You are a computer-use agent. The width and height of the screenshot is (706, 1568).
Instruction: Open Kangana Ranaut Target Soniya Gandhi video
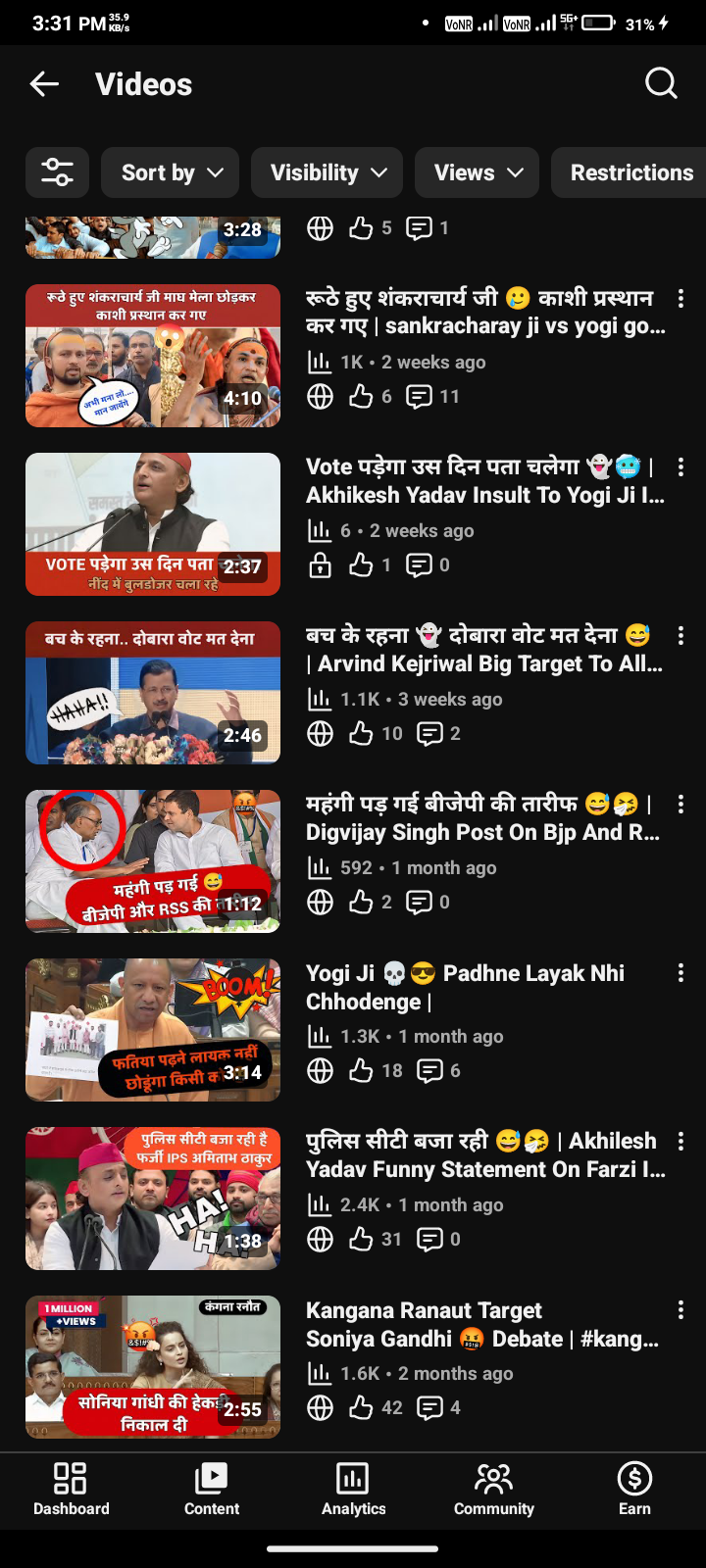(x=482, y=1325)
